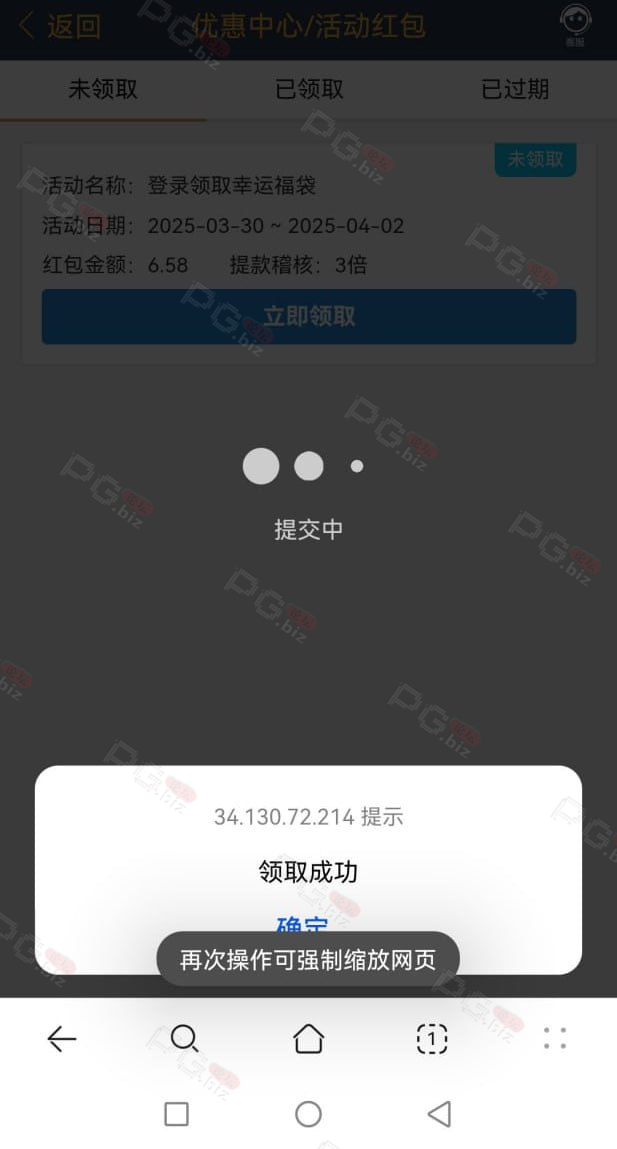Switch to the 已过期 tab
The image size is (617, 1149).
[514, 90]
